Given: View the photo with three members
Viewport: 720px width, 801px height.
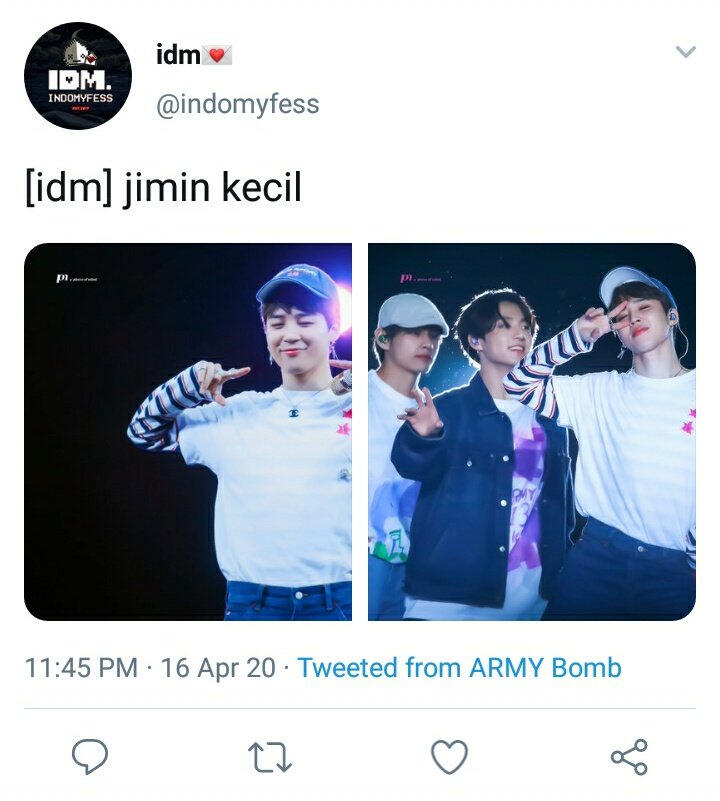Looking at the screenshot, I should click(531, 431).
